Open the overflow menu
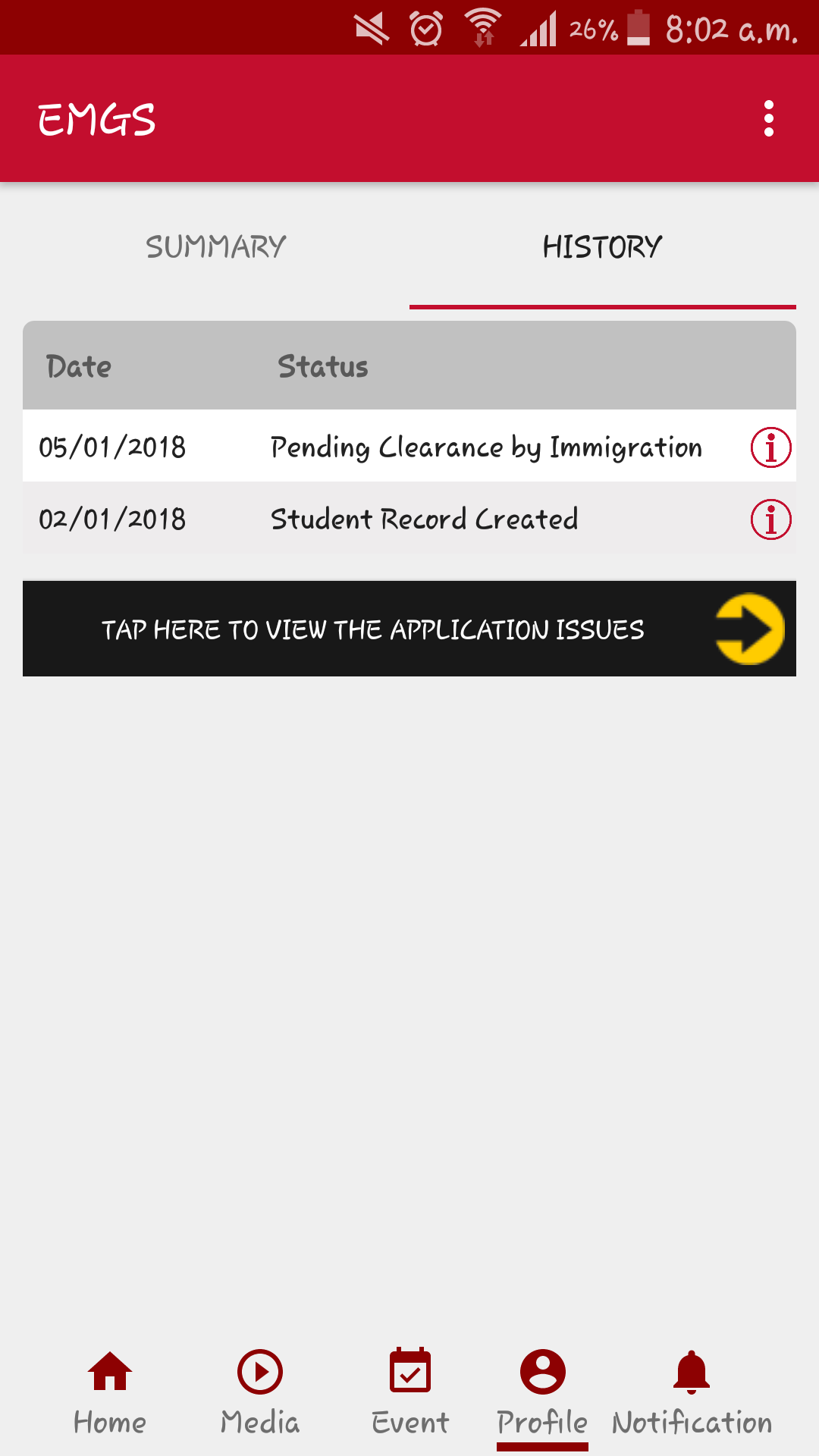 click(768, 119)
